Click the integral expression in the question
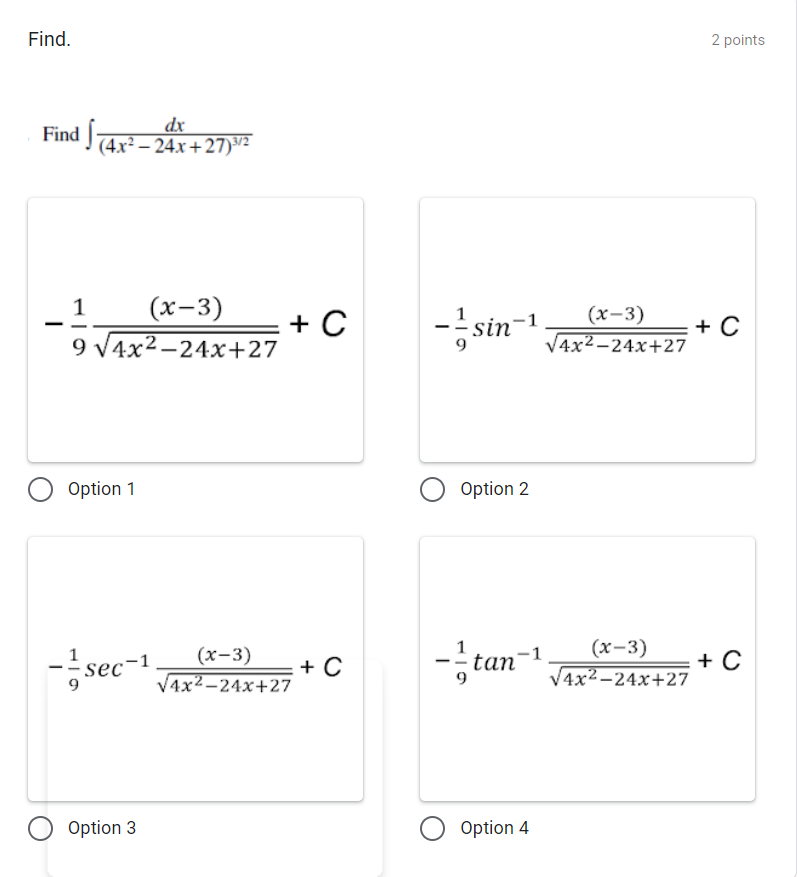Viewport: 797px width, 877px height. pos(148,134)
